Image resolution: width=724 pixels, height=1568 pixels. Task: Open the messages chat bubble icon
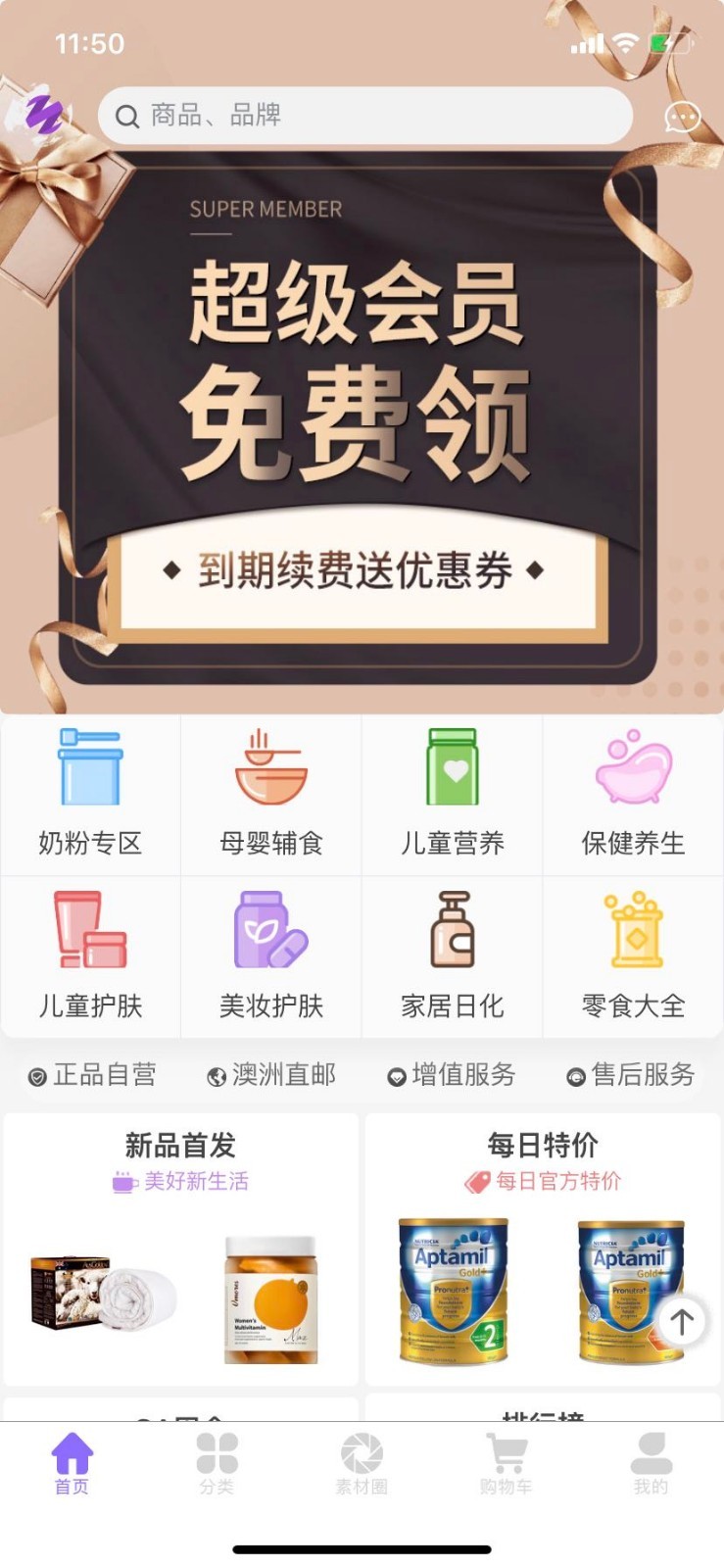(x=682, y=118)
